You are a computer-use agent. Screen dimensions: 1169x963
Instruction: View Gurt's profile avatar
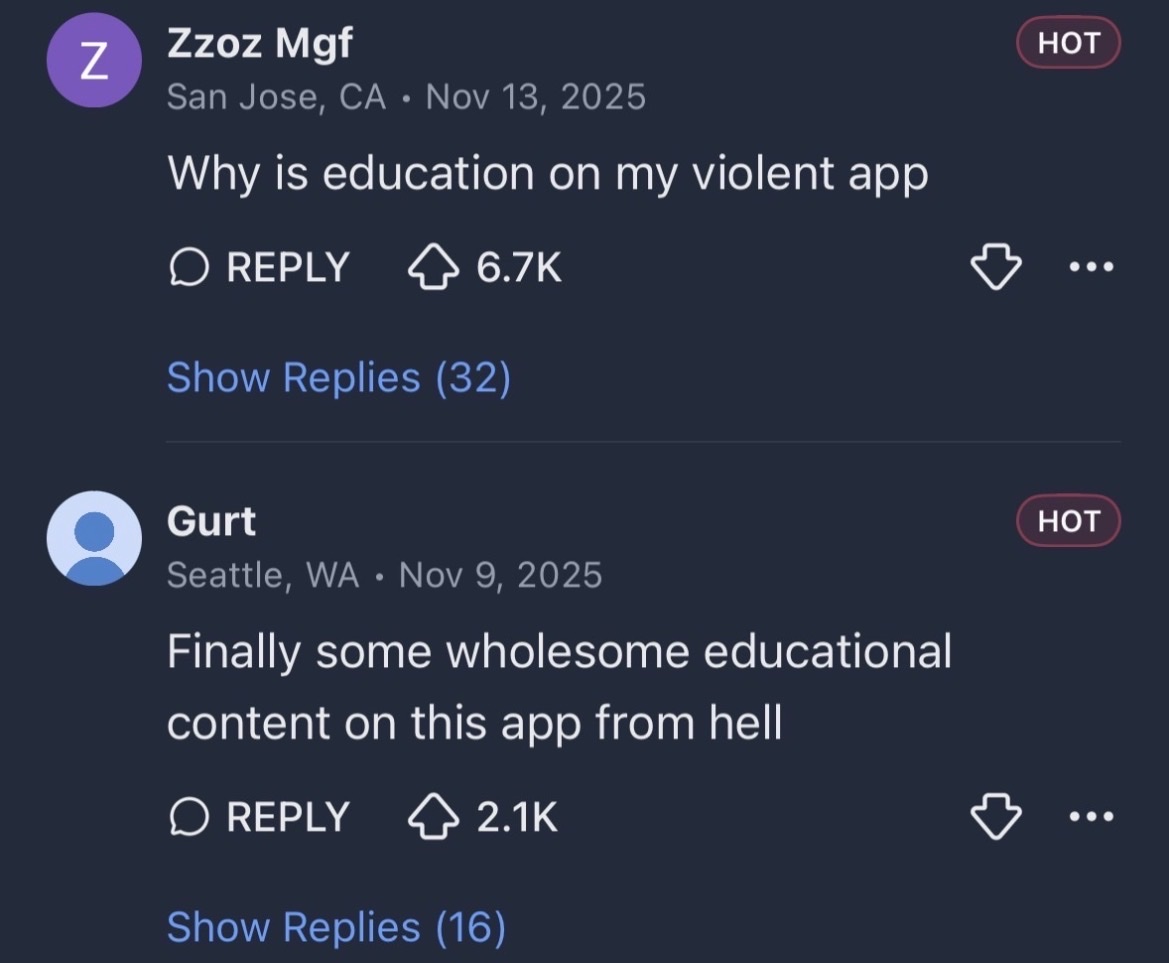click(94, 538)
